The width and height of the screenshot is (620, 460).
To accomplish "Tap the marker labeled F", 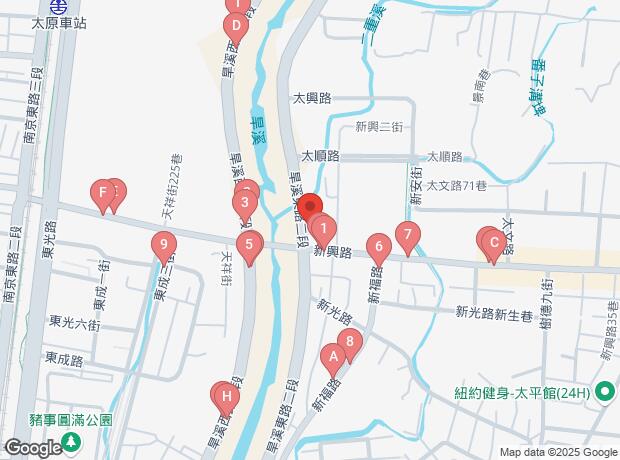I will (102, 191).
